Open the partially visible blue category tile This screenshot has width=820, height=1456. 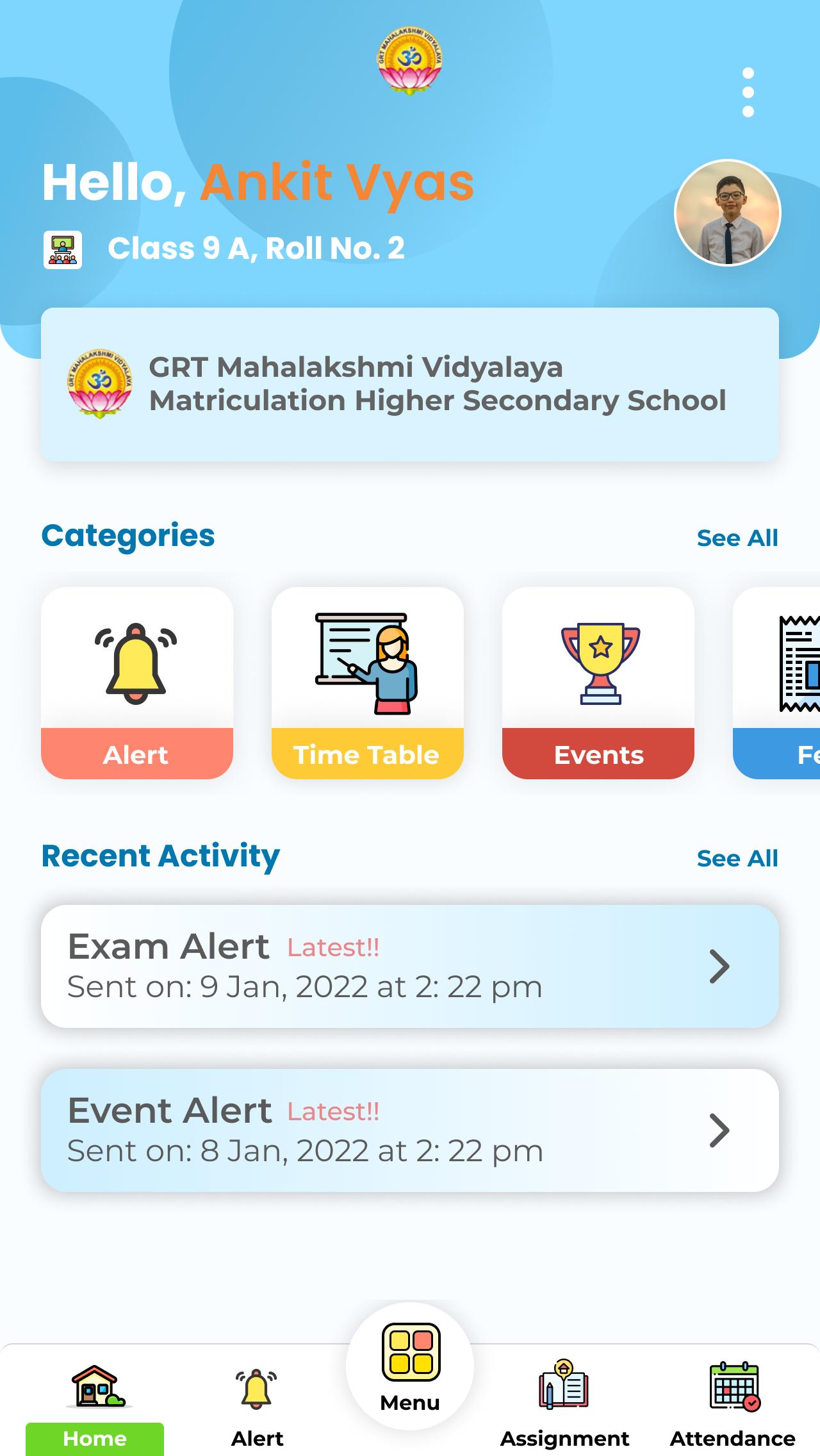(776, 683)
